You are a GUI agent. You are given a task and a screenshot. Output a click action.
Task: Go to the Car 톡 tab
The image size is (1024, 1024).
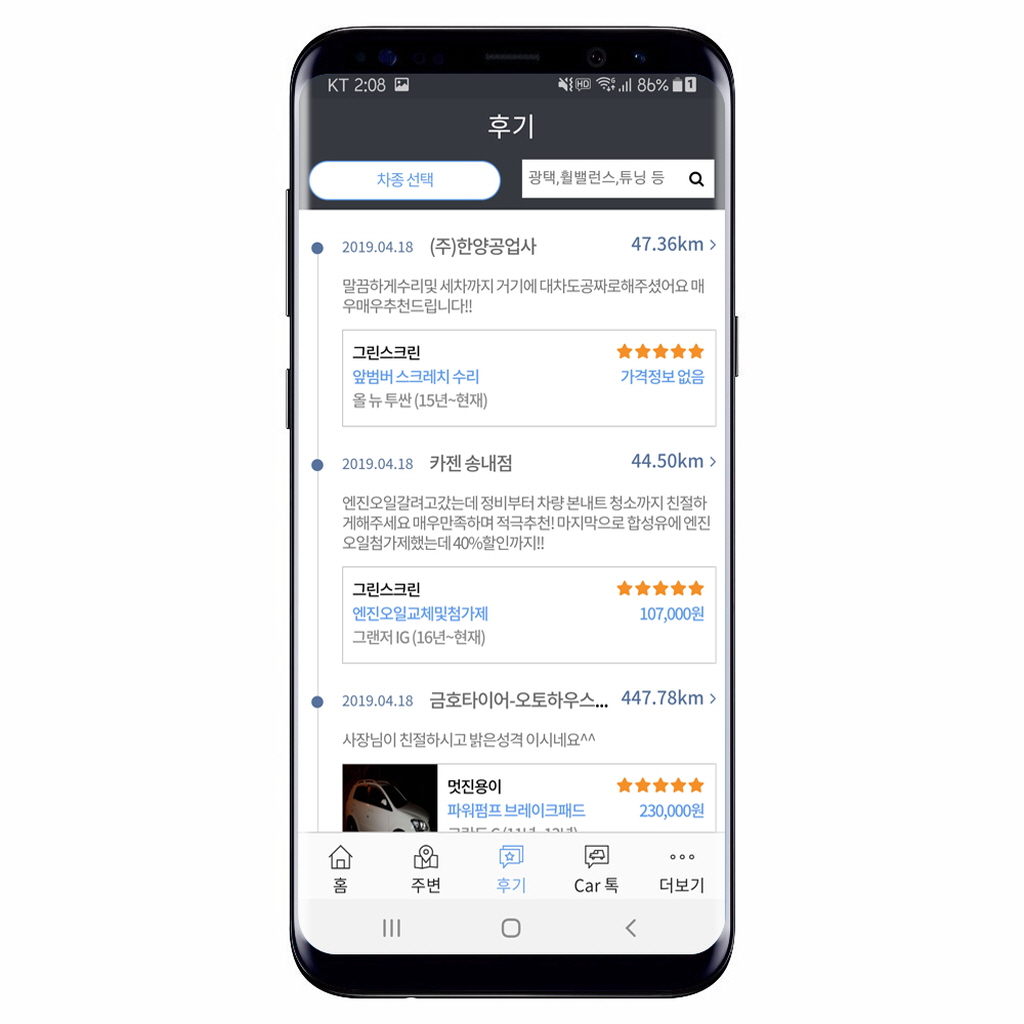pos(596,869)
